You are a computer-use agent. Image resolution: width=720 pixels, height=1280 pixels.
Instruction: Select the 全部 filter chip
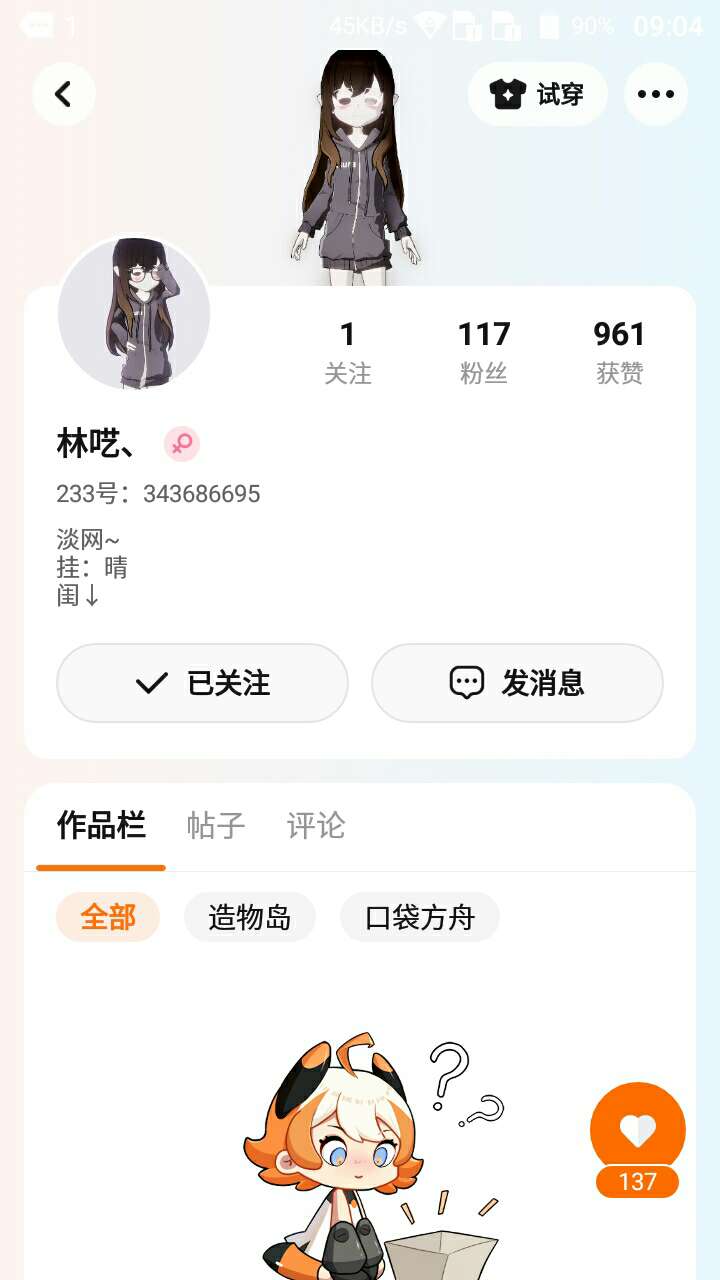click(108, 917)
